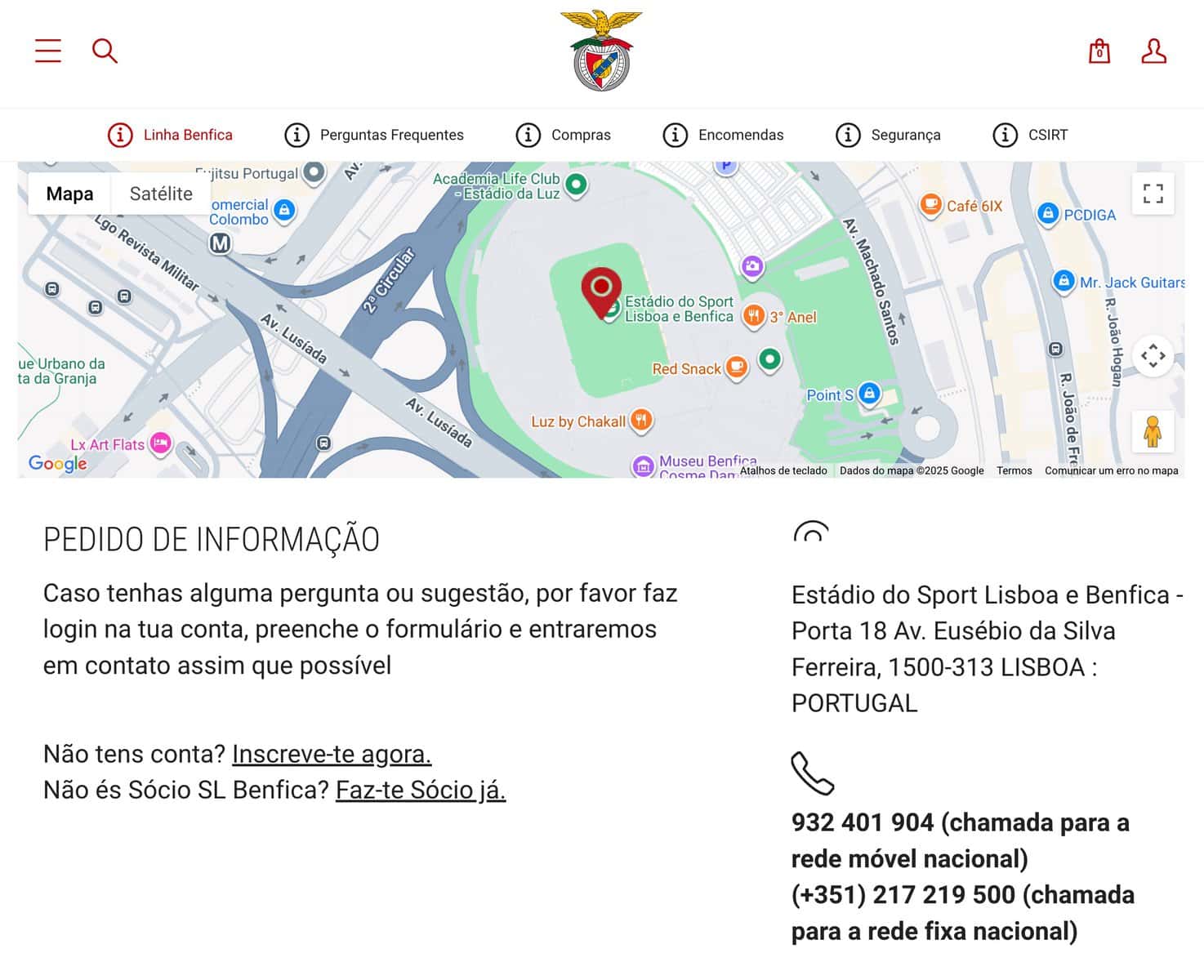Select the Mapa view button
Image resolution: width=1204 pixels, height=980 pixels.
[x=69, y=194]
